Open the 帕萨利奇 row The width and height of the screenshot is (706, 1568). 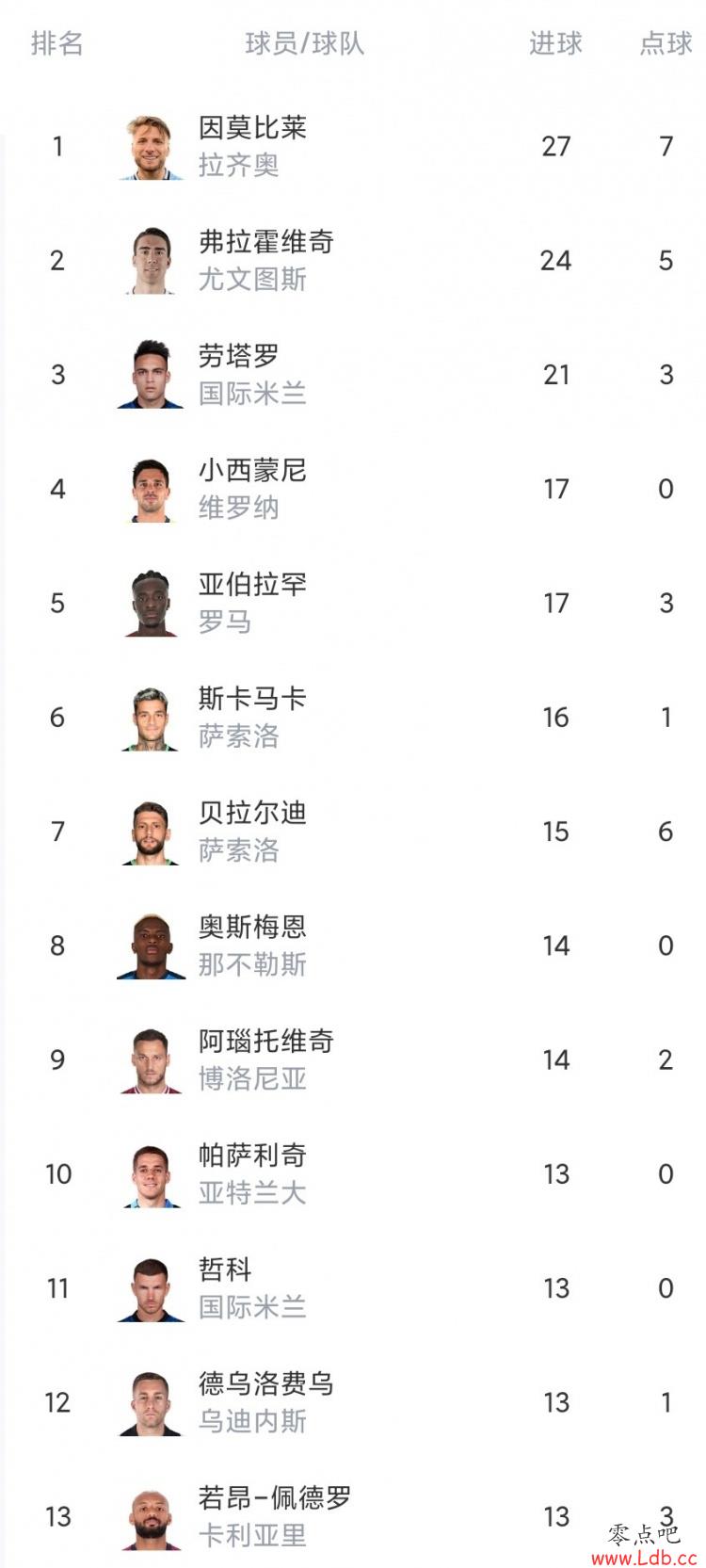pyautogui.click(x=353, y=1173)
